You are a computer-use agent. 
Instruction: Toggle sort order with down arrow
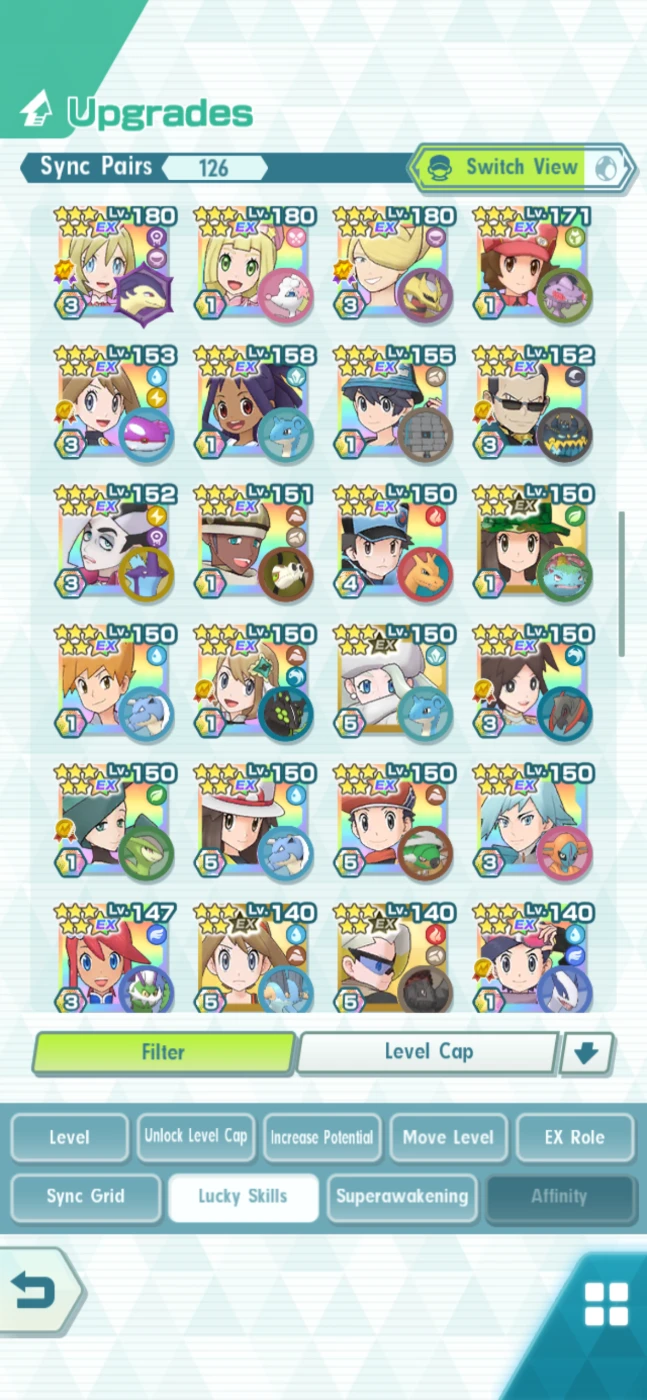click(x=587, y=1053)
